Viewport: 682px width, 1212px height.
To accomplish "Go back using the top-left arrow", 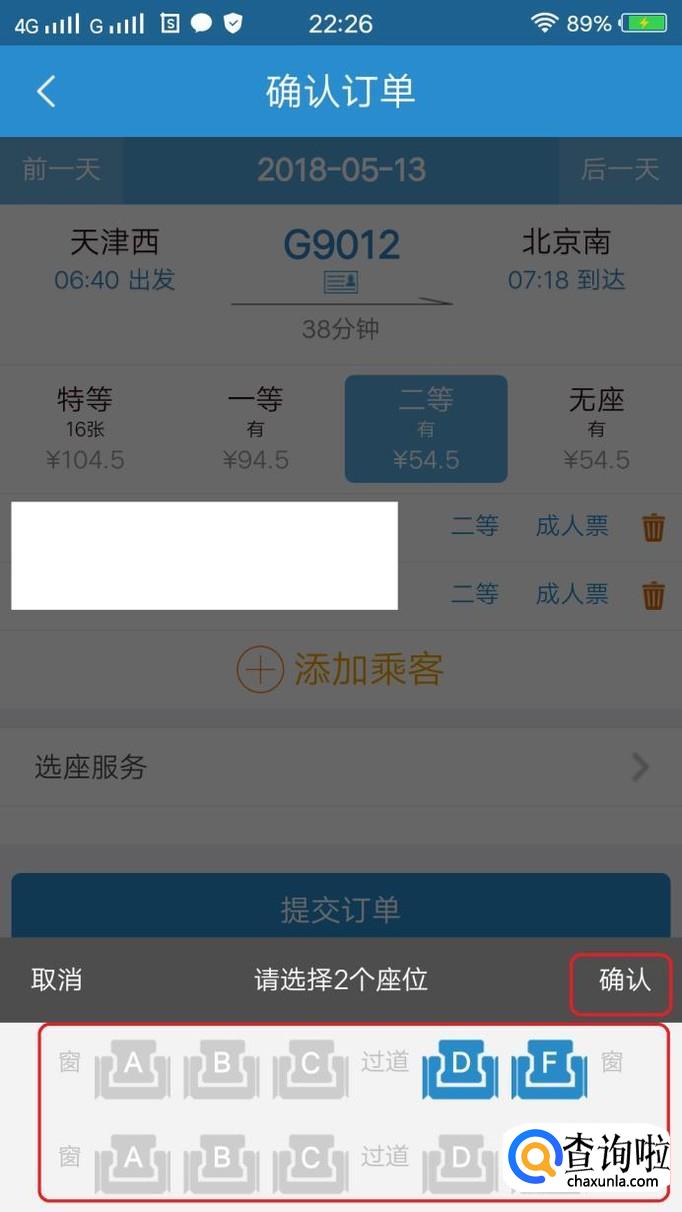I will (x=46, y=91).
